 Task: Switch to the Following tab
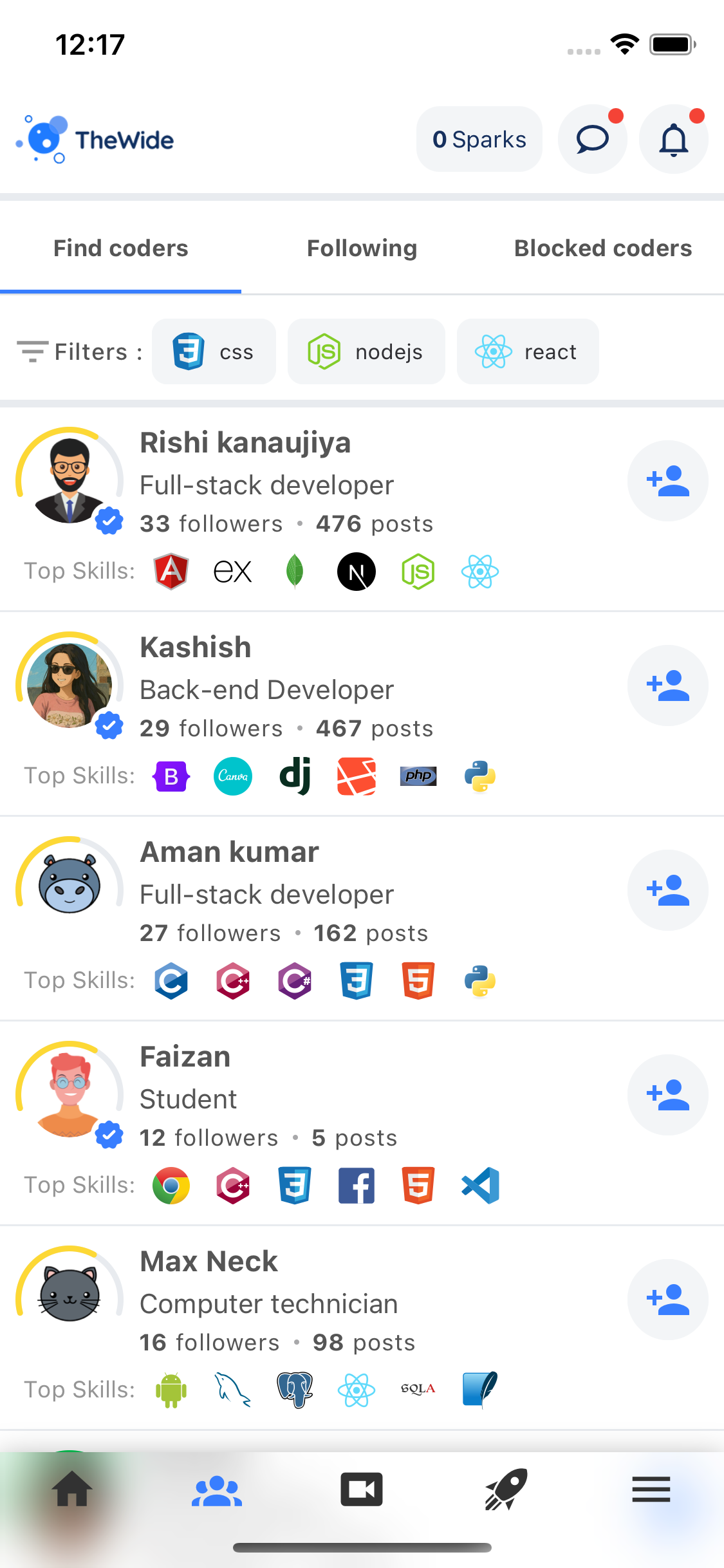coord(362,248)
